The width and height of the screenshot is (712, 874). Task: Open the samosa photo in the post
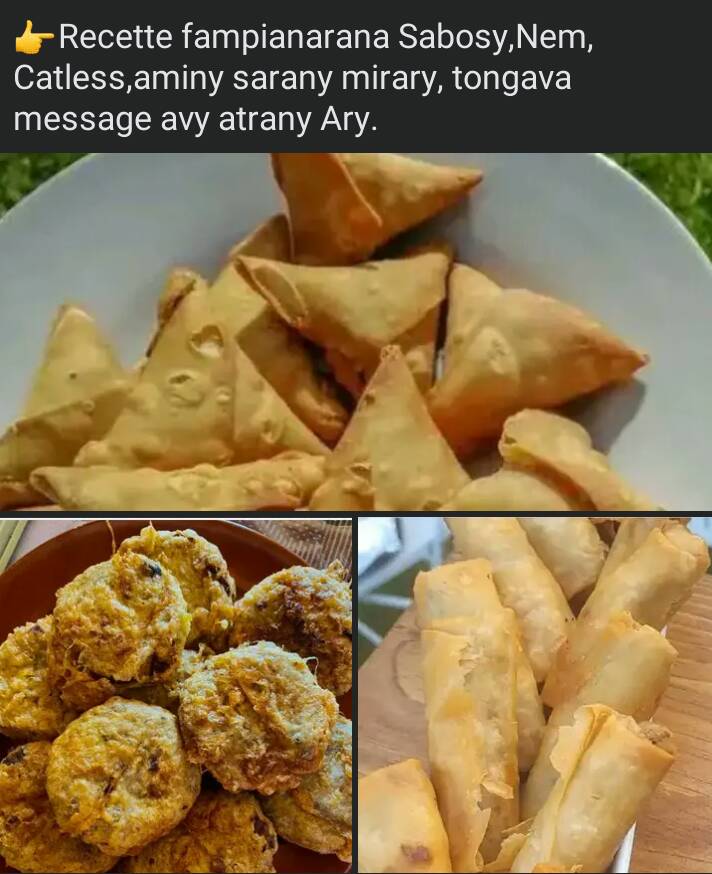pos(356,332)
